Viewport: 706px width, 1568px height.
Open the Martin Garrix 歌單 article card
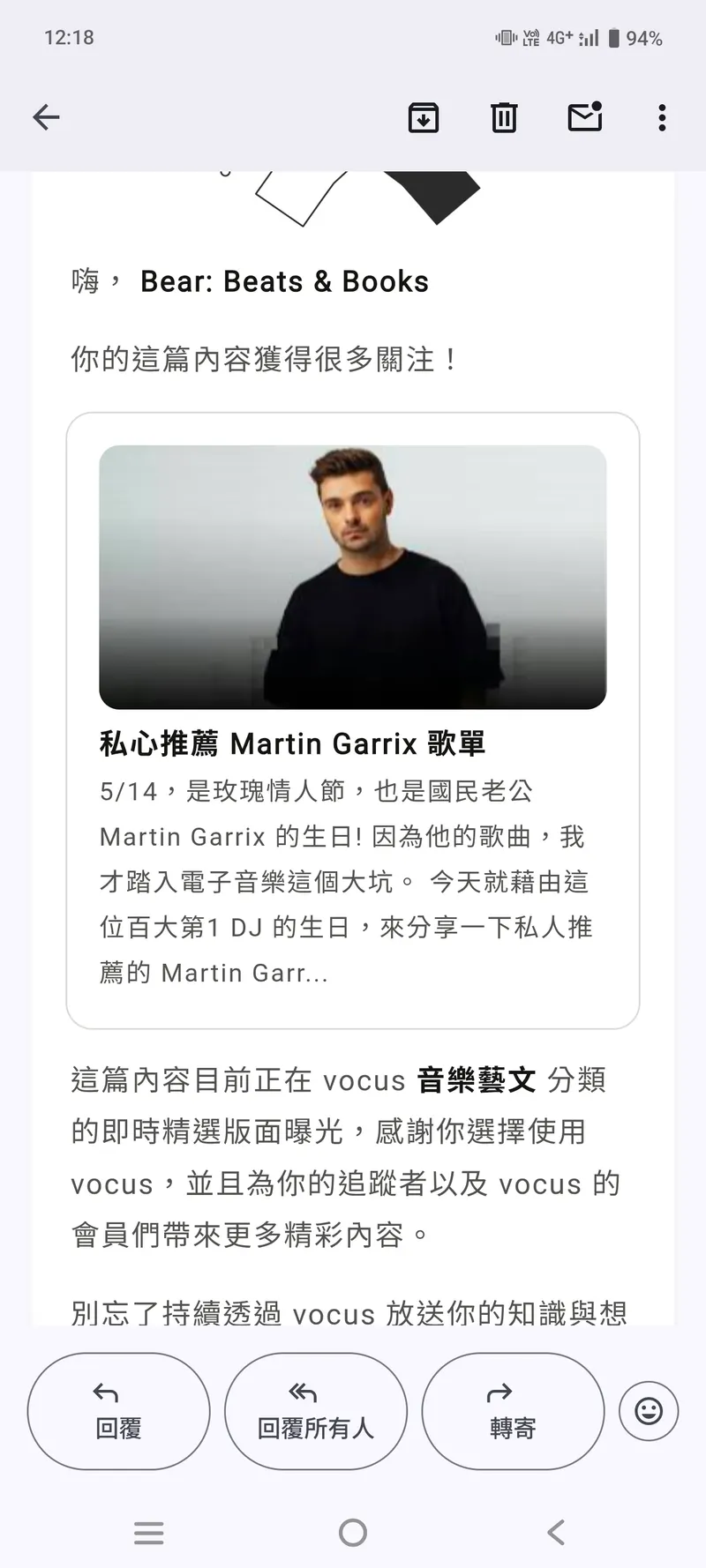coord(352,719)
